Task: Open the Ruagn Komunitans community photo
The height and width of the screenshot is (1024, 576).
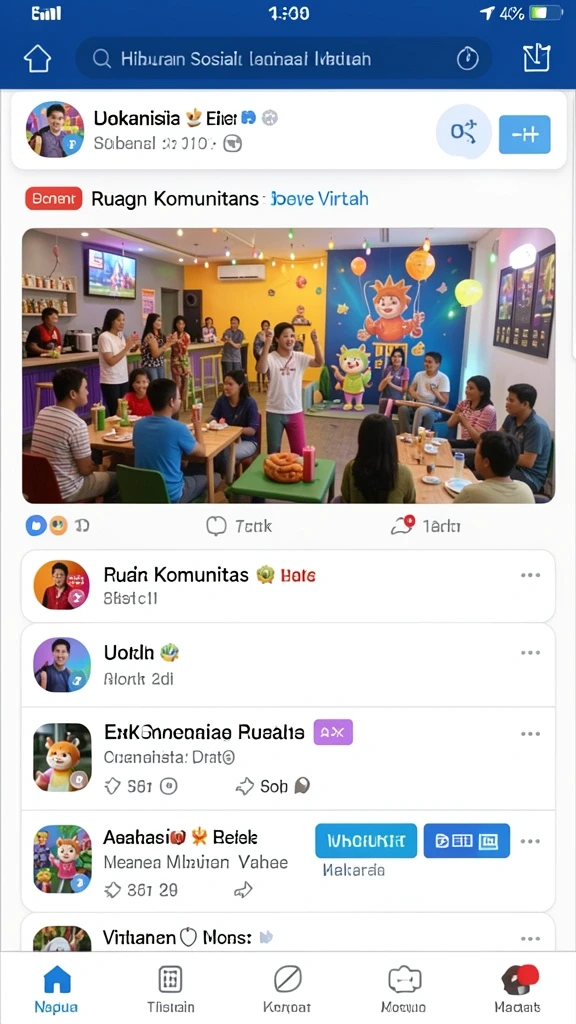Action: point(289,366)
